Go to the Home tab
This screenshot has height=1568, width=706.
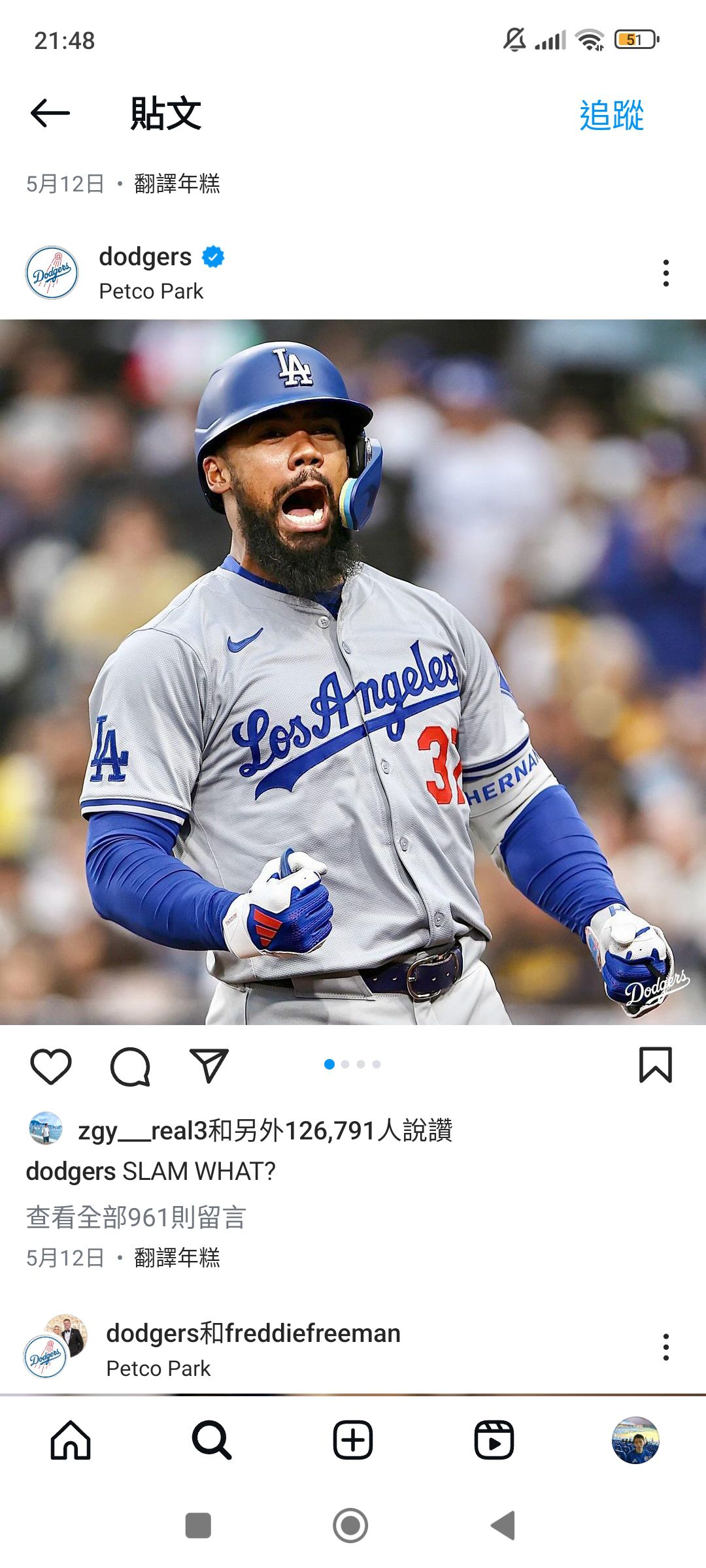[71, 1440]
